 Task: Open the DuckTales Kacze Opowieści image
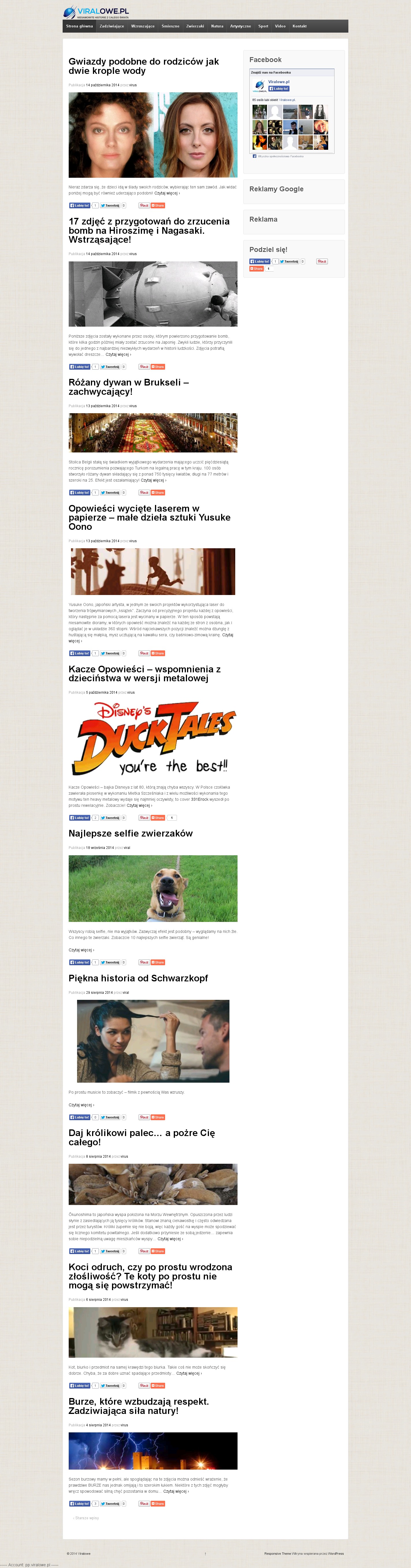click(x=153, y=739)
